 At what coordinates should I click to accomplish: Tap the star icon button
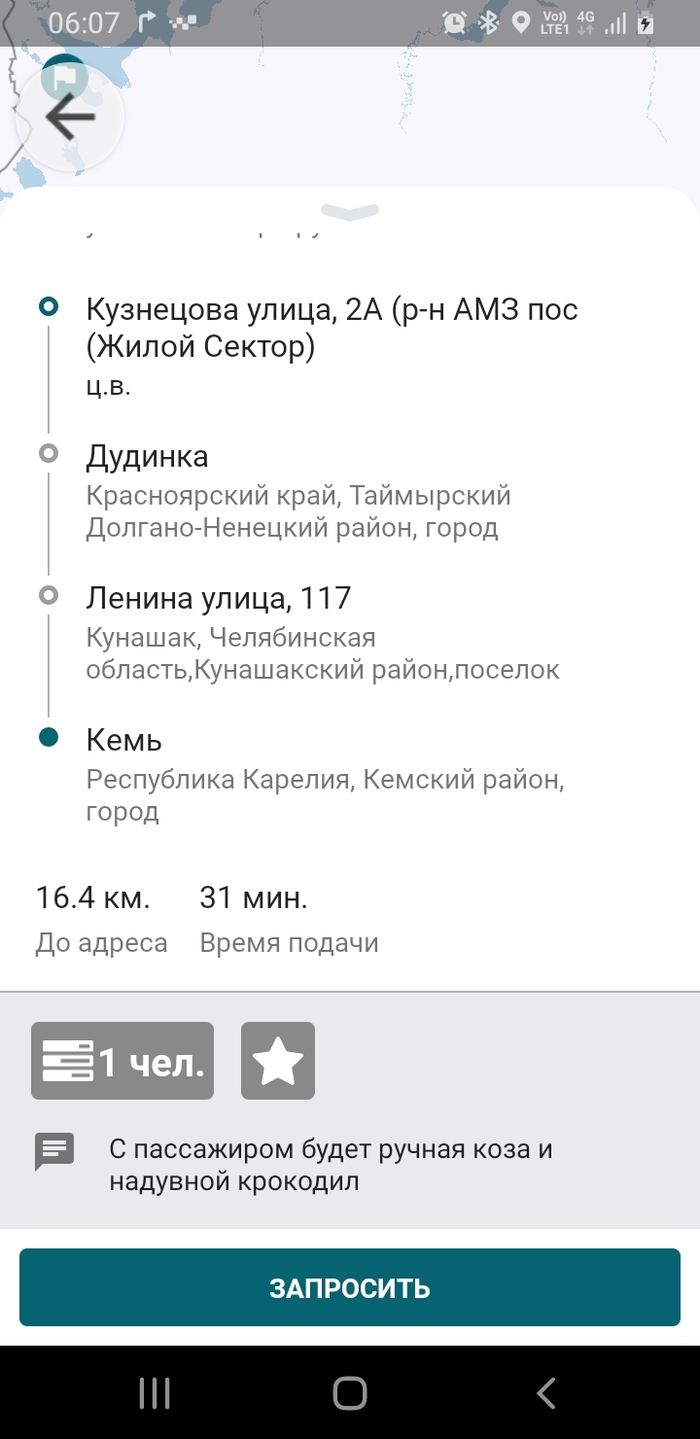tap(278, 1061)
